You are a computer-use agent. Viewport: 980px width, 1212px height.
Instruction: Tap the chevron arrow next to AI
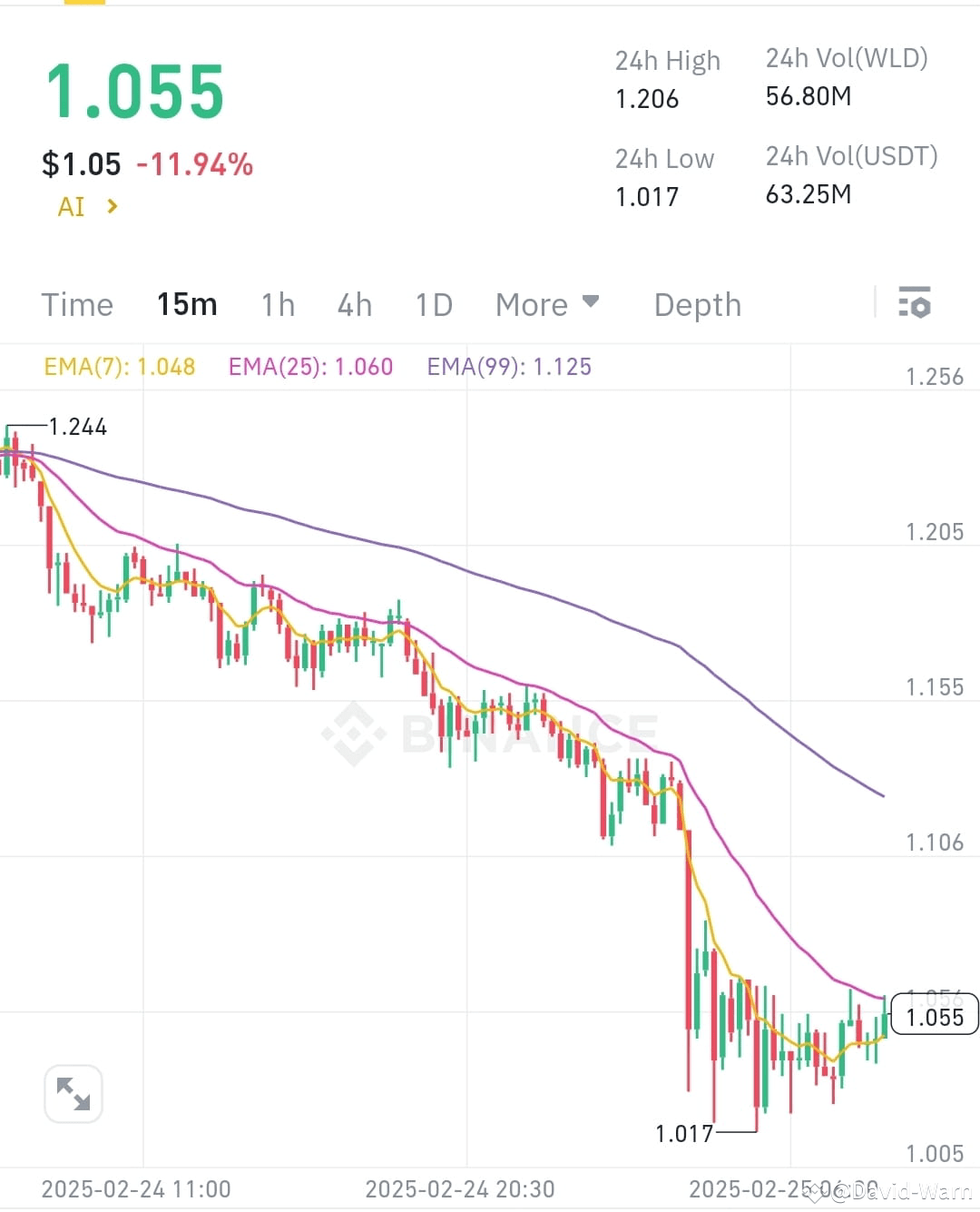tap(113, 206)
